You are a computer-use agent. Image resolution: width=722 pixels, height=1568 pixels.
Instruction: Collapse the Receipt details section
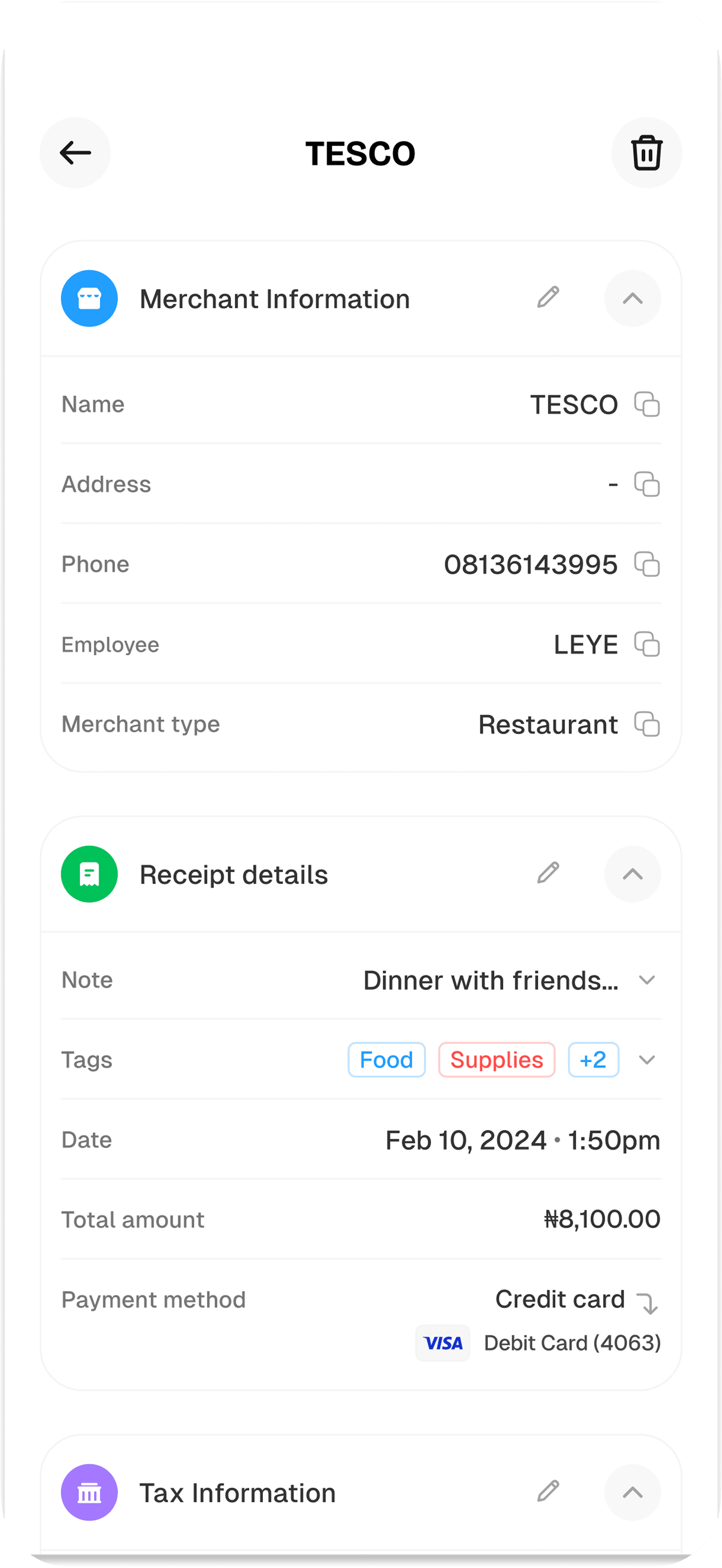tap(632, 874)
